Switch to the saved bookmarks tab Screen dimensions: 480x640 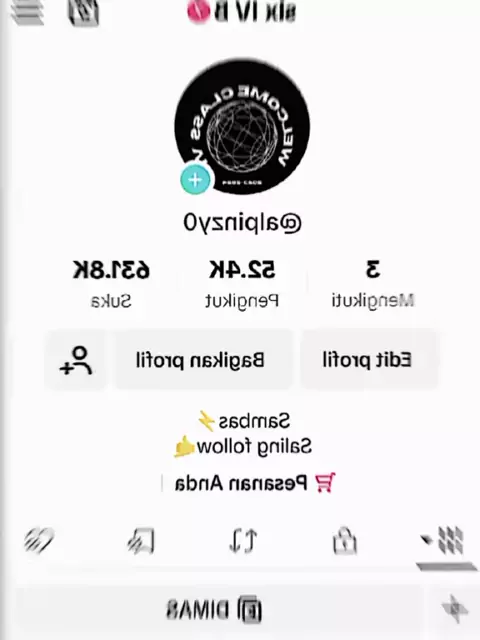point(141,541)
